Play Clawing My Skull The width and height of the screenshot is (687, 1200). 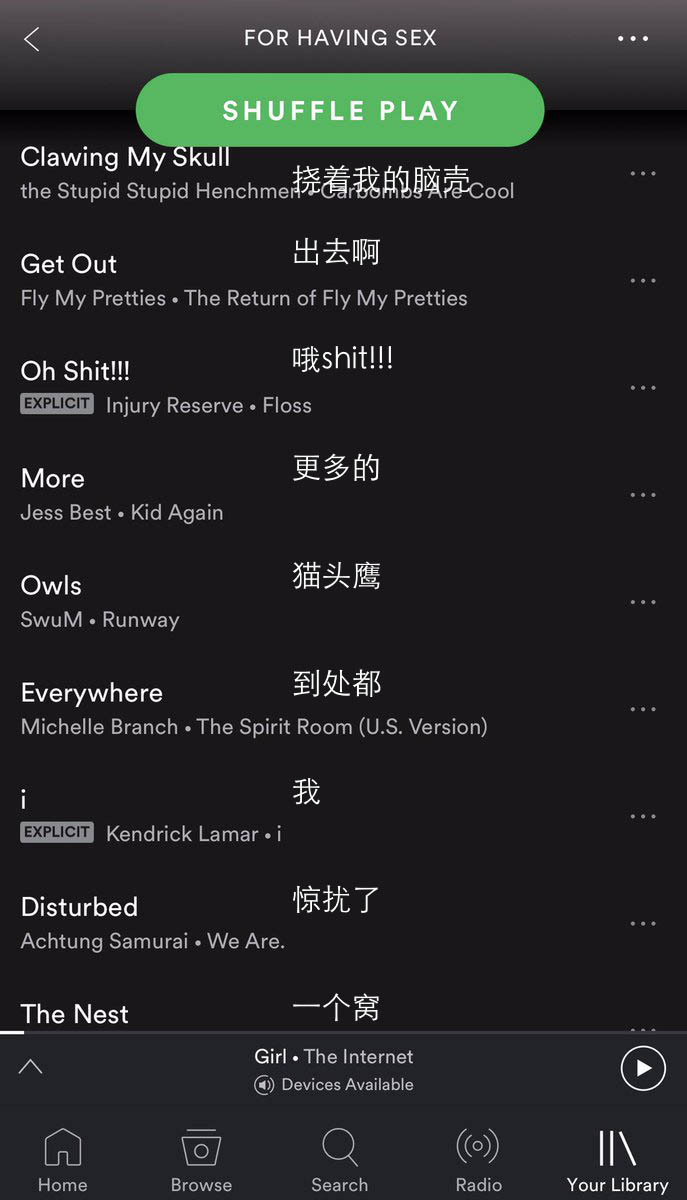coord(125,158)
